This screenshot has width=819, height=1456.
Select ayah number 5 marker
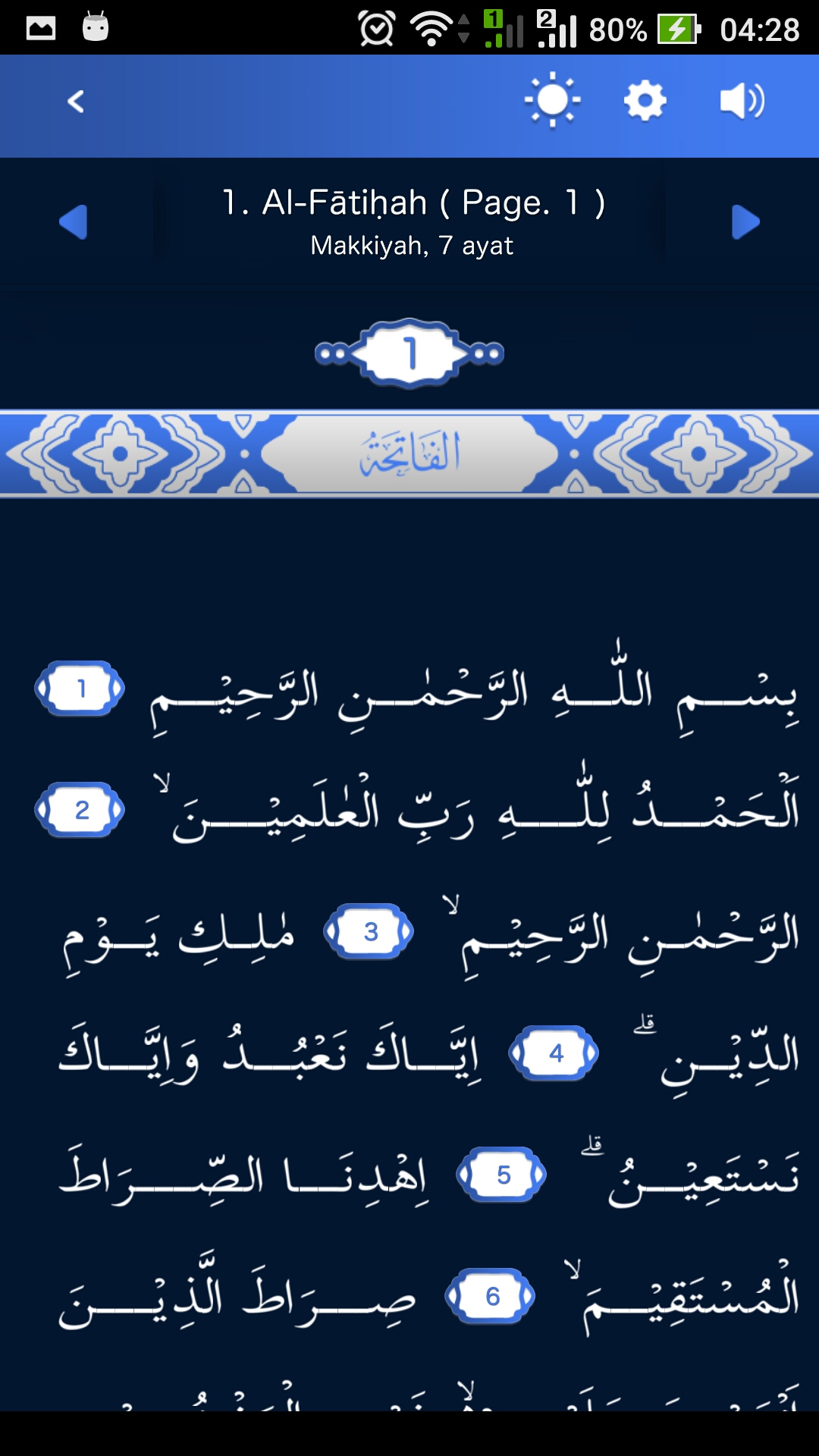pos(501,1175)
